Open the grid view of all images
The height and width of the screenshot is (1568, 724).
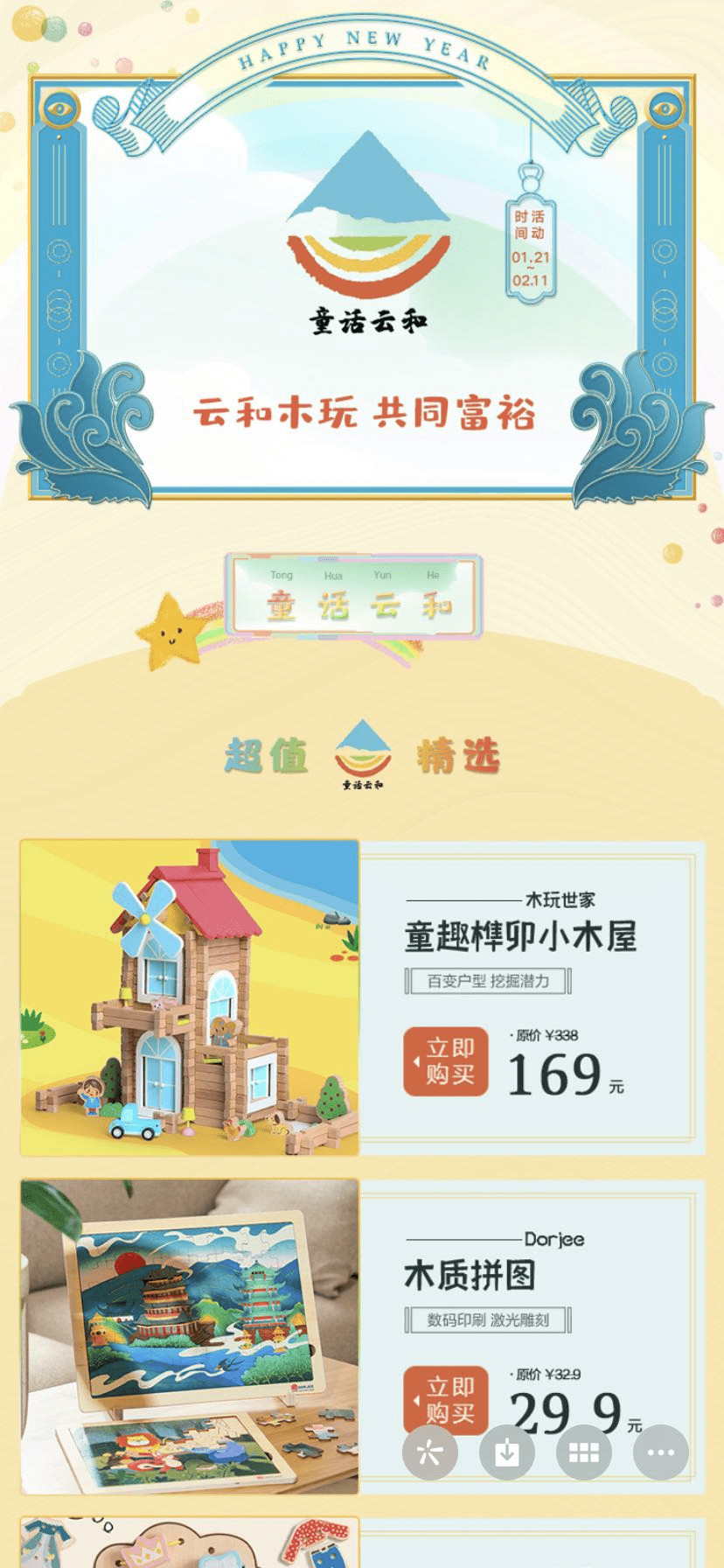584,1452
